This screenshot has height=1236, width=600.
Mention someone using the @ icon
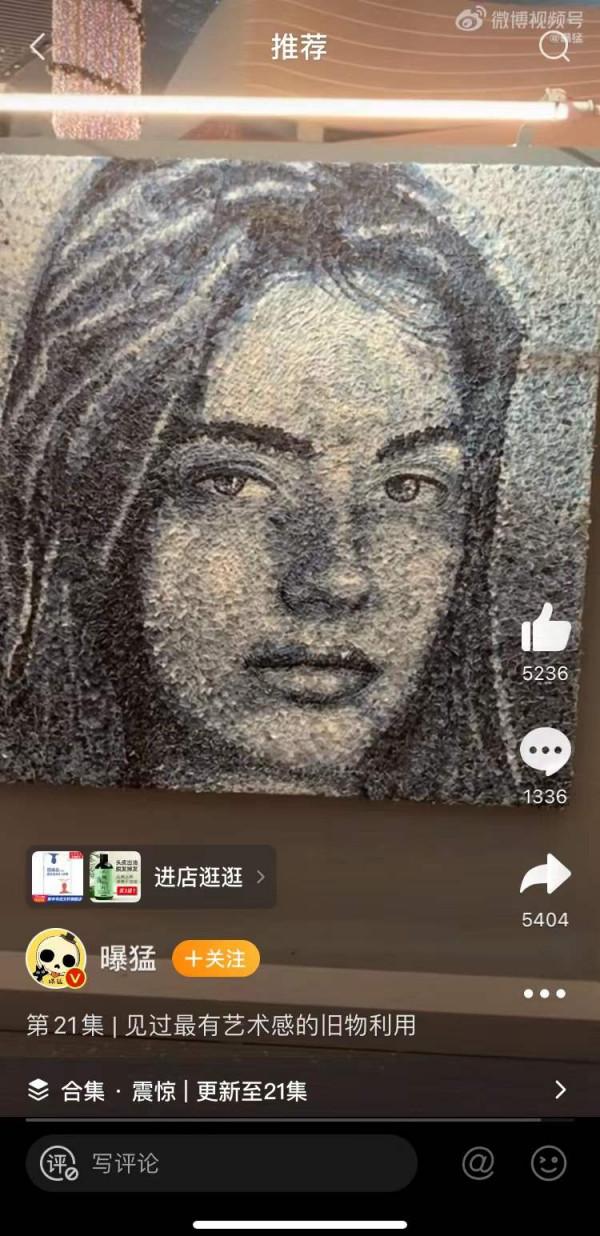(x=479, y=1163)
